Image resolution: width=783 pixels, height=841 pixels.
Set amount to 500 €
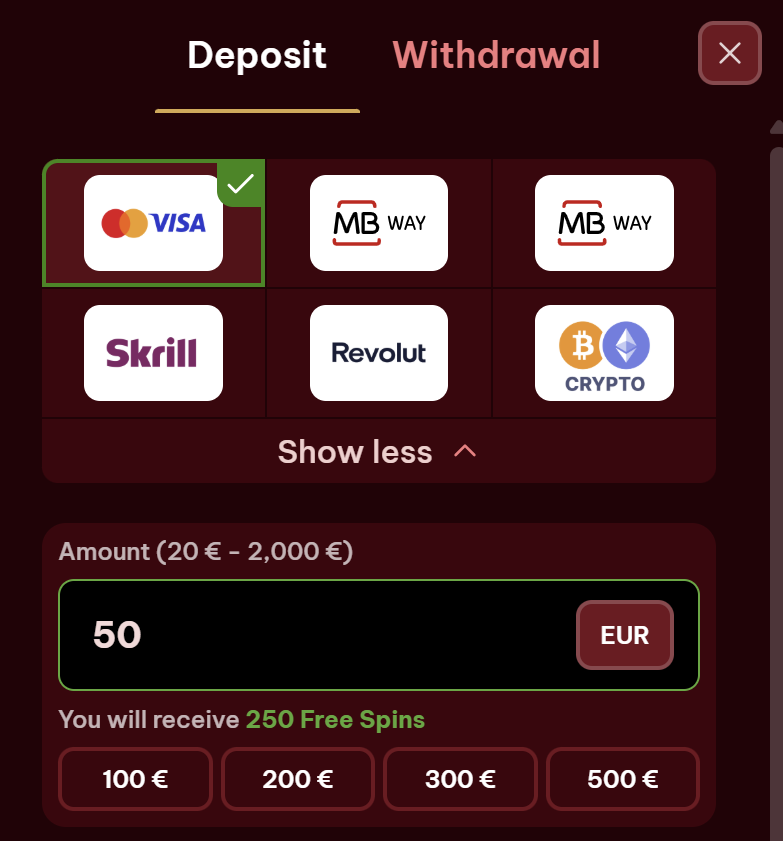pyautogui.click(x=622, y=779)
